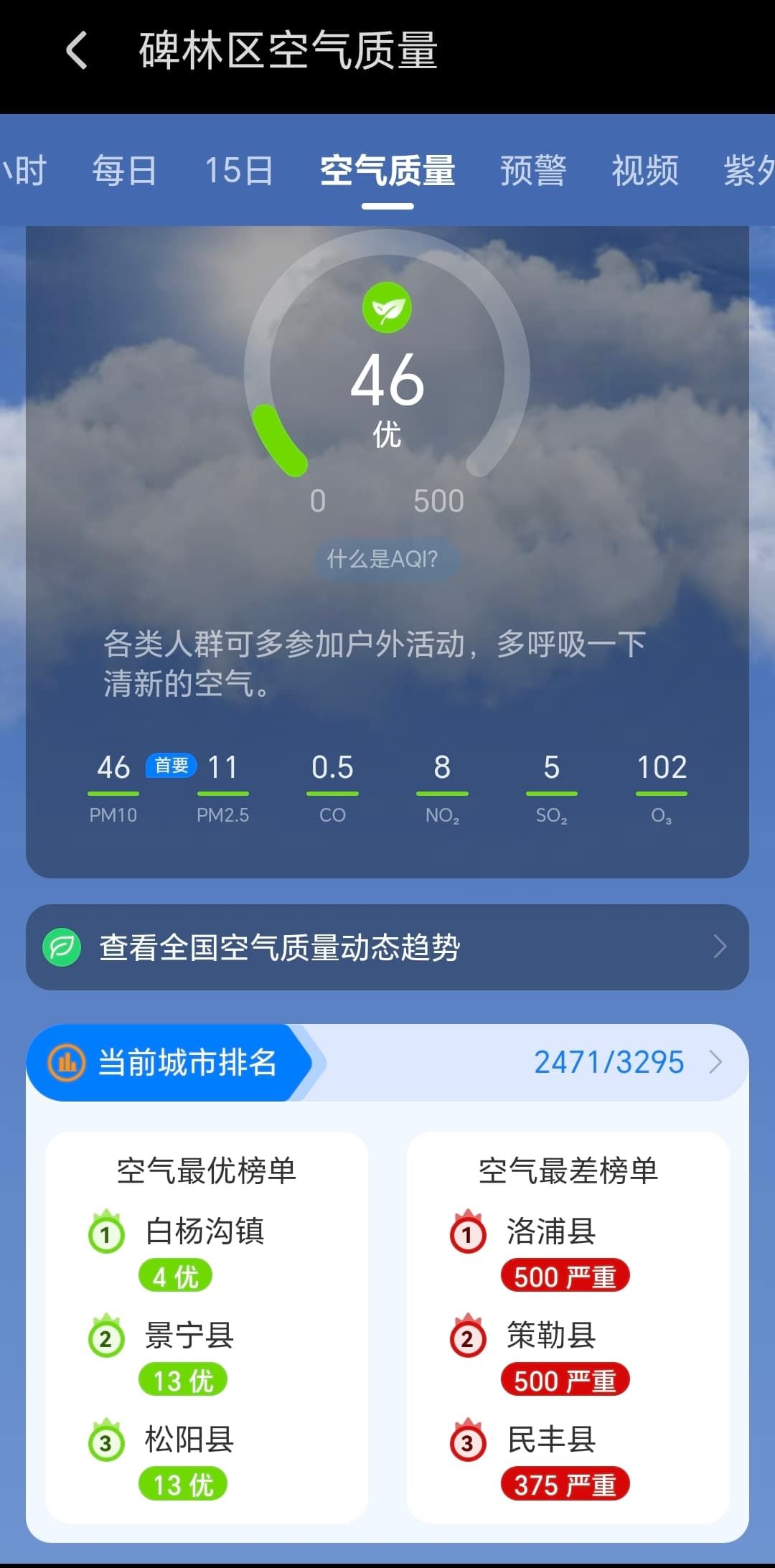Select the 空气质量 tab
775x1568 pixels.
pos(387,171)
